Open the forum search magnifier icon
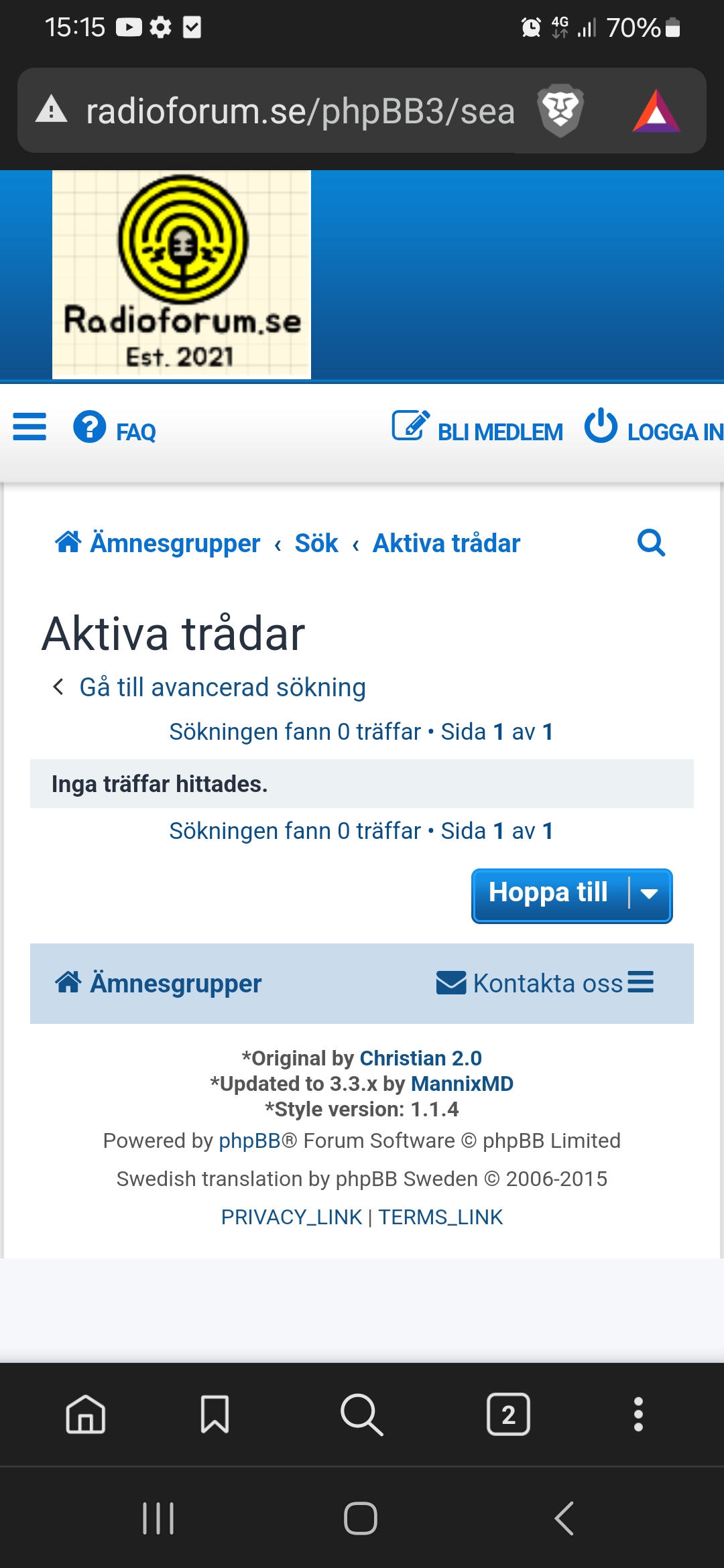 pos(651,543)
